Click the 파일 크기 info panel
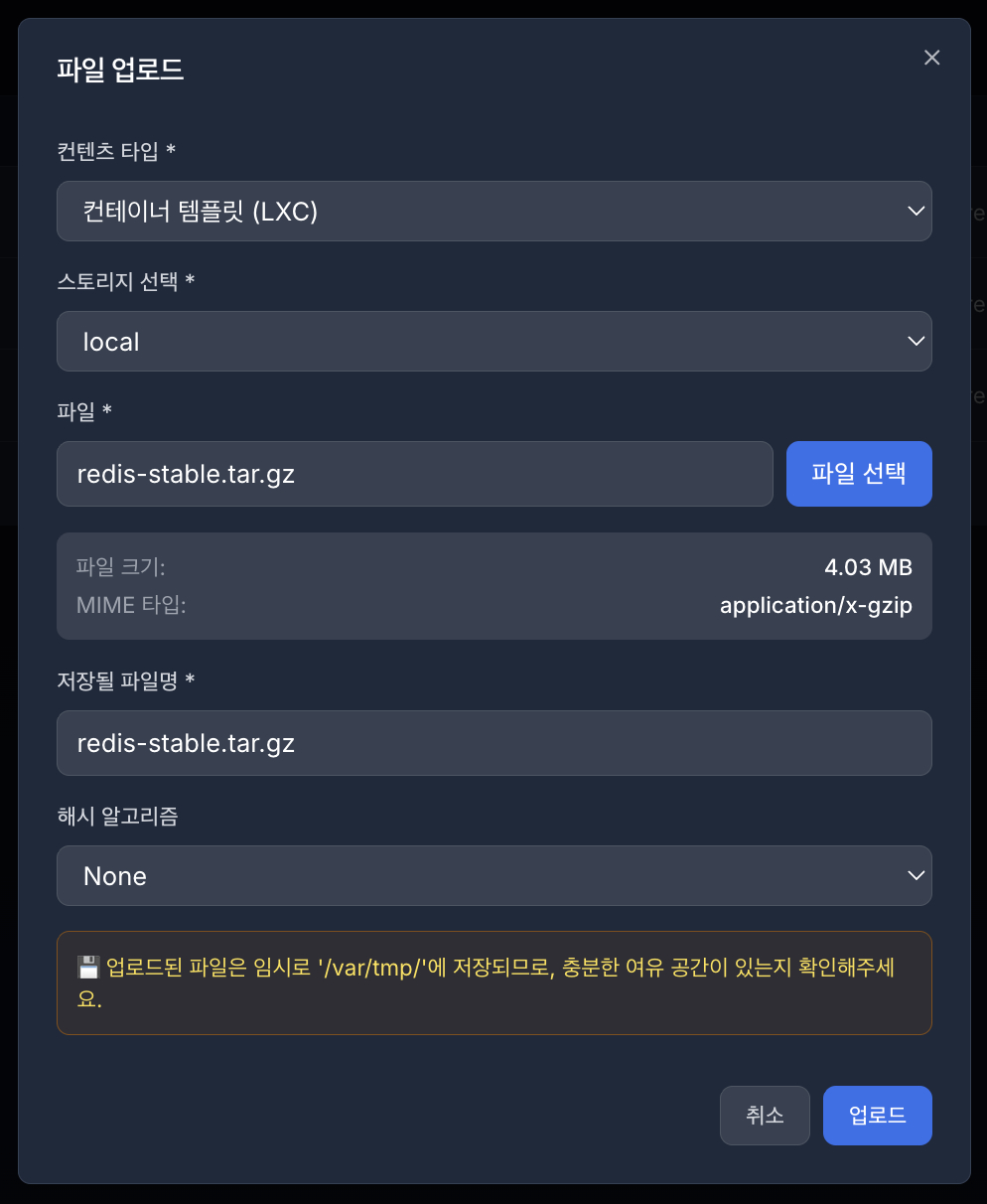This screenshot has height=1204, width=987. (493, 586)
